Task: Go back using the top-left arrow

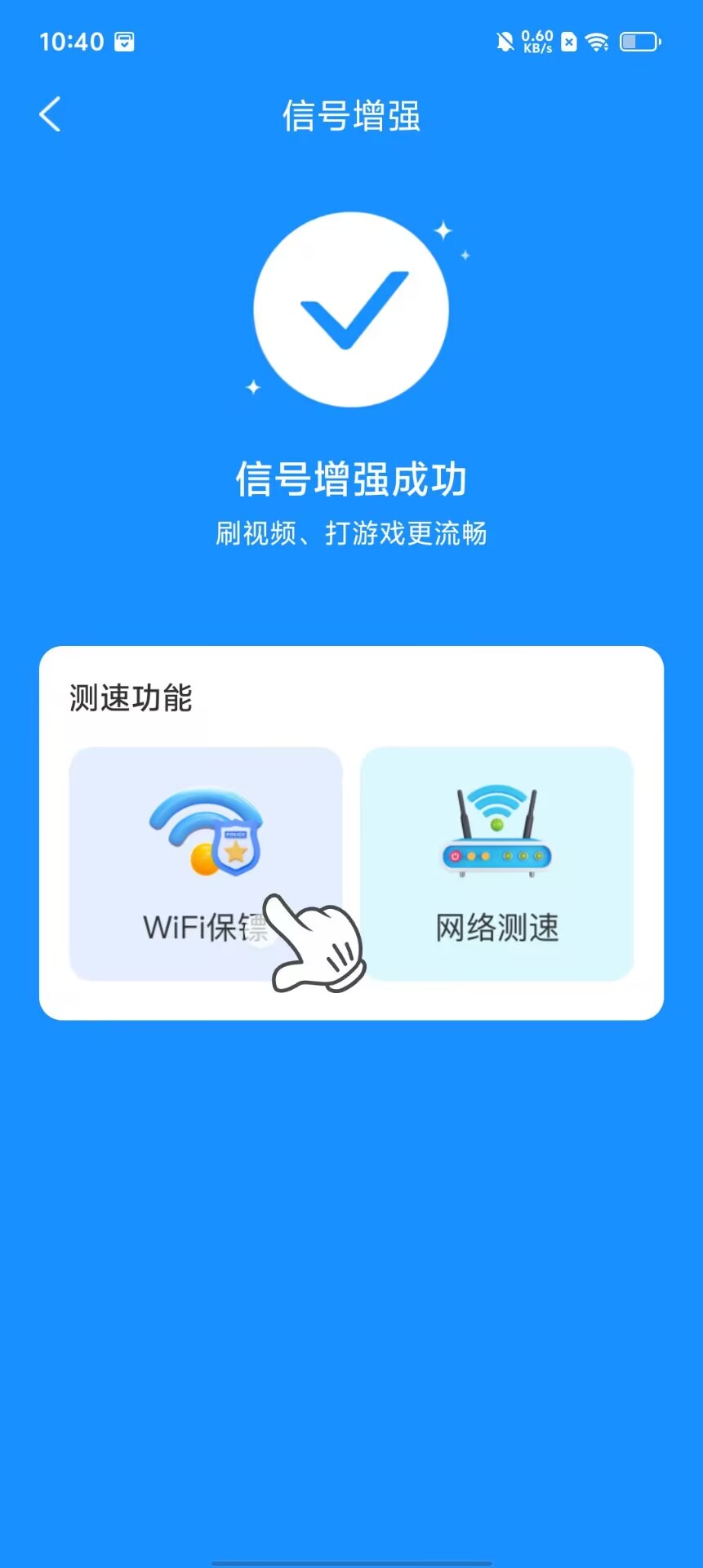Action: pos(51,114)
